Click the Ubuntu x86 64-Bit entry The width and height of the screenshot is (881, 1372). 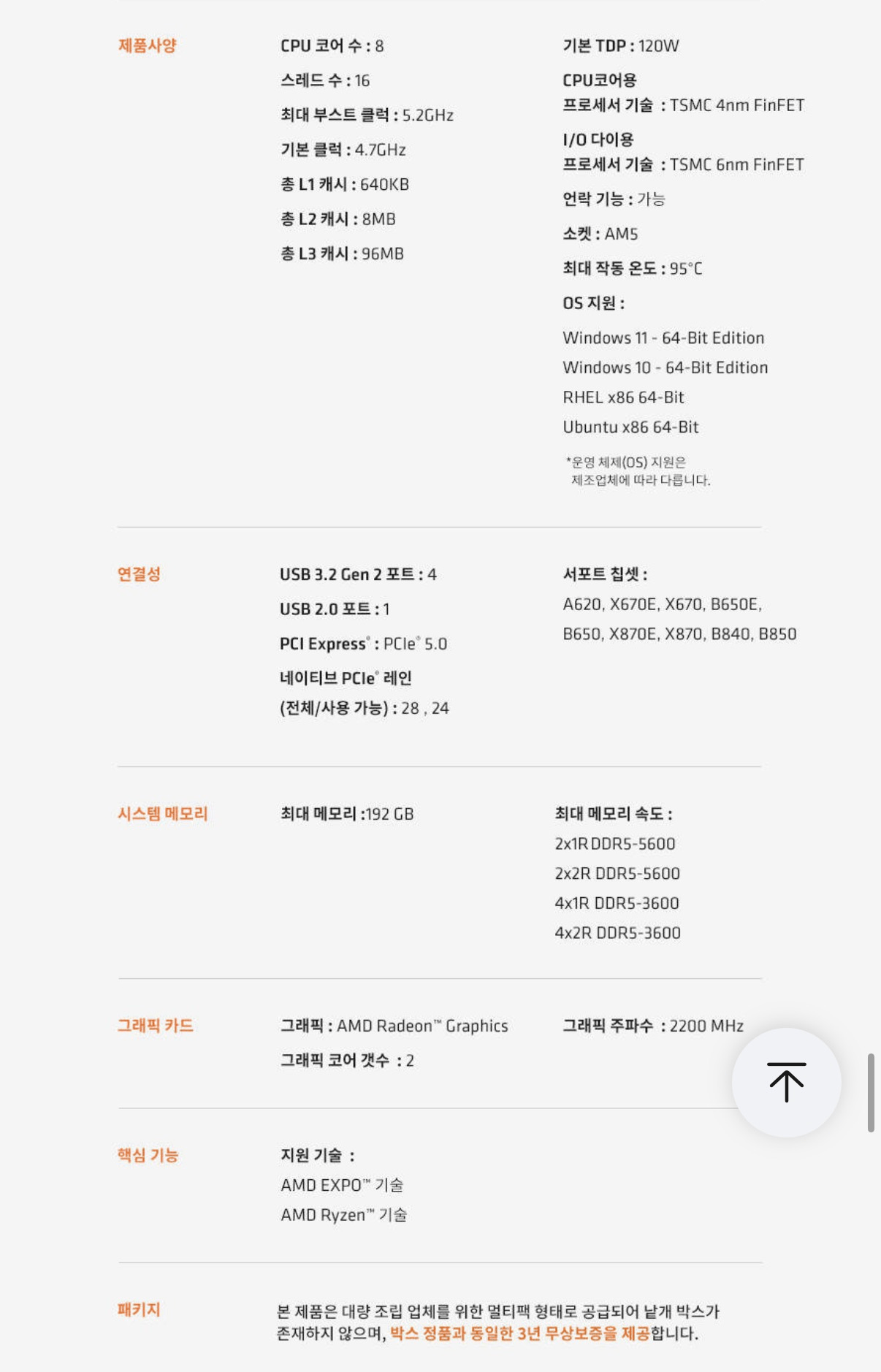point(630,427)
